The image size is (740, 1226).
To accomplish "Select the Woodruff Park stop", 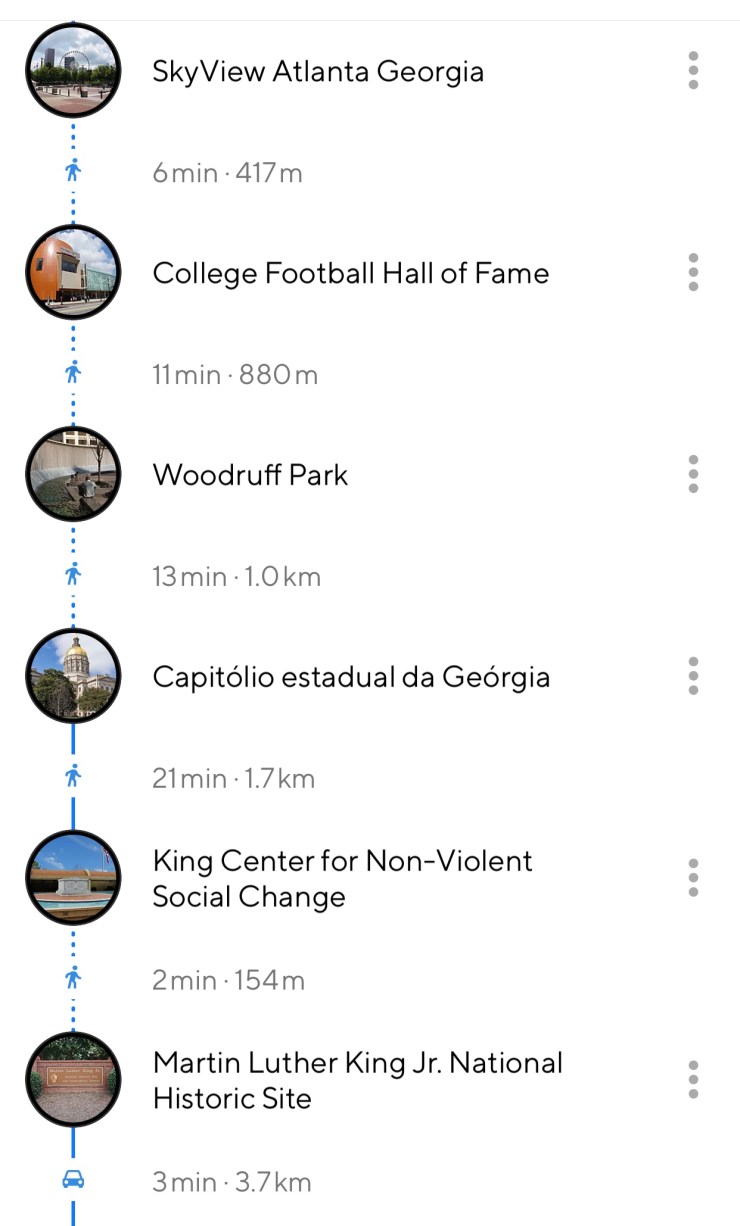I will click(250, 475).
